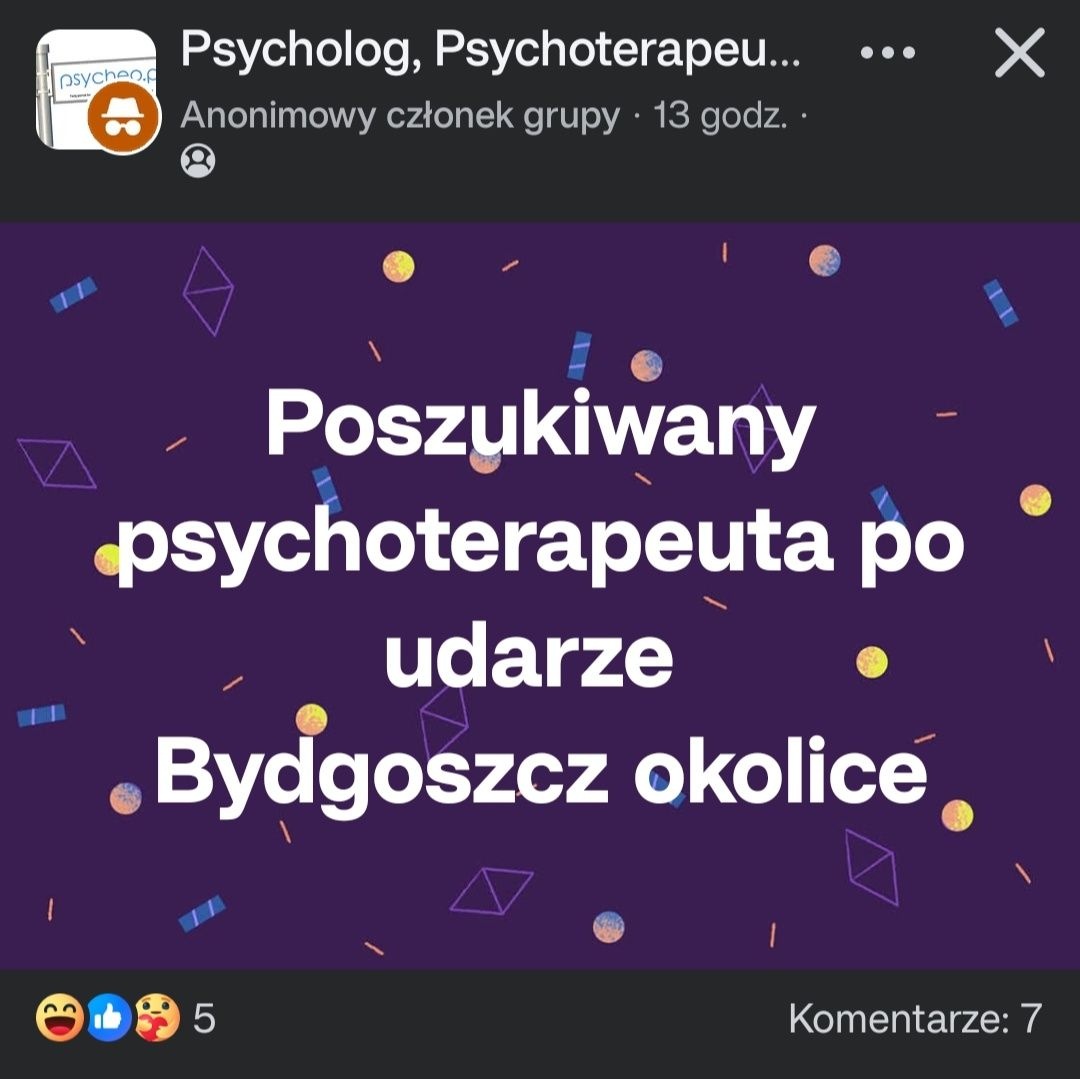Viewport: 1080px width, 1079px height.
Task: Close the post with the X button
Action: pos(1019,53)
